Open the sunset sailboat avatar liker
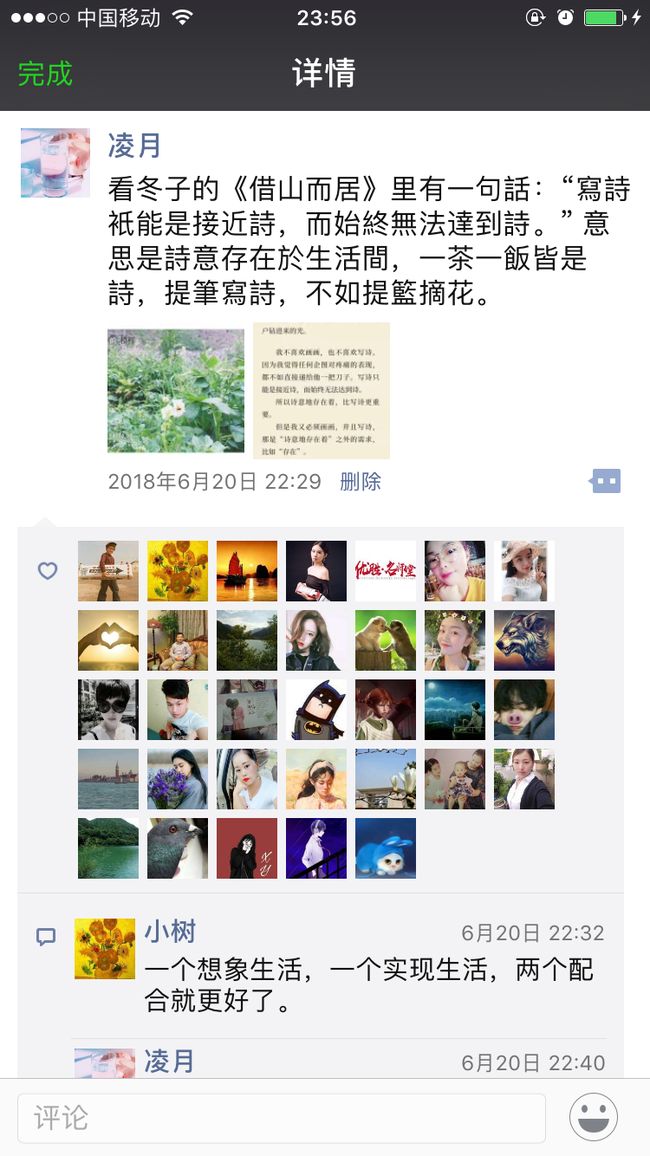This screenshot has width=650, height=1156. click(247, 571)
